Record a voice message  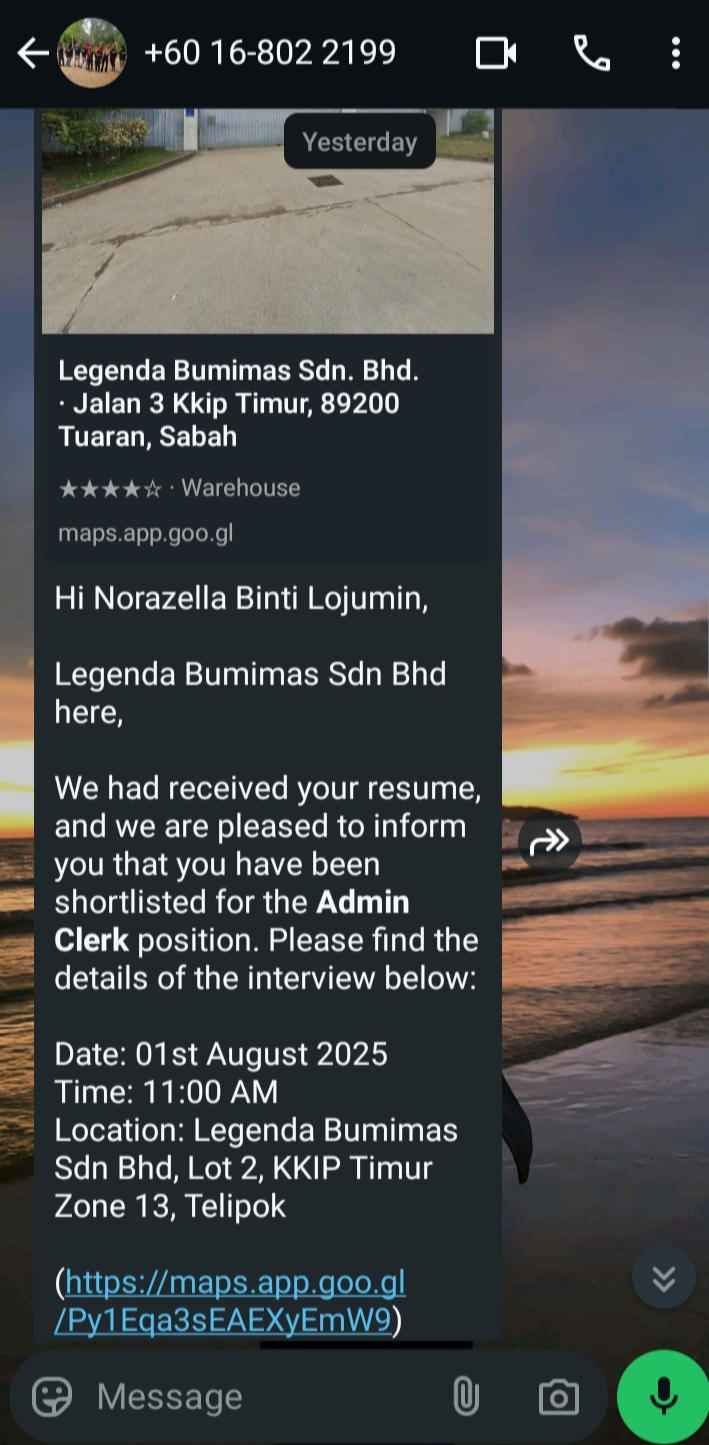(x=663, y=1397)
